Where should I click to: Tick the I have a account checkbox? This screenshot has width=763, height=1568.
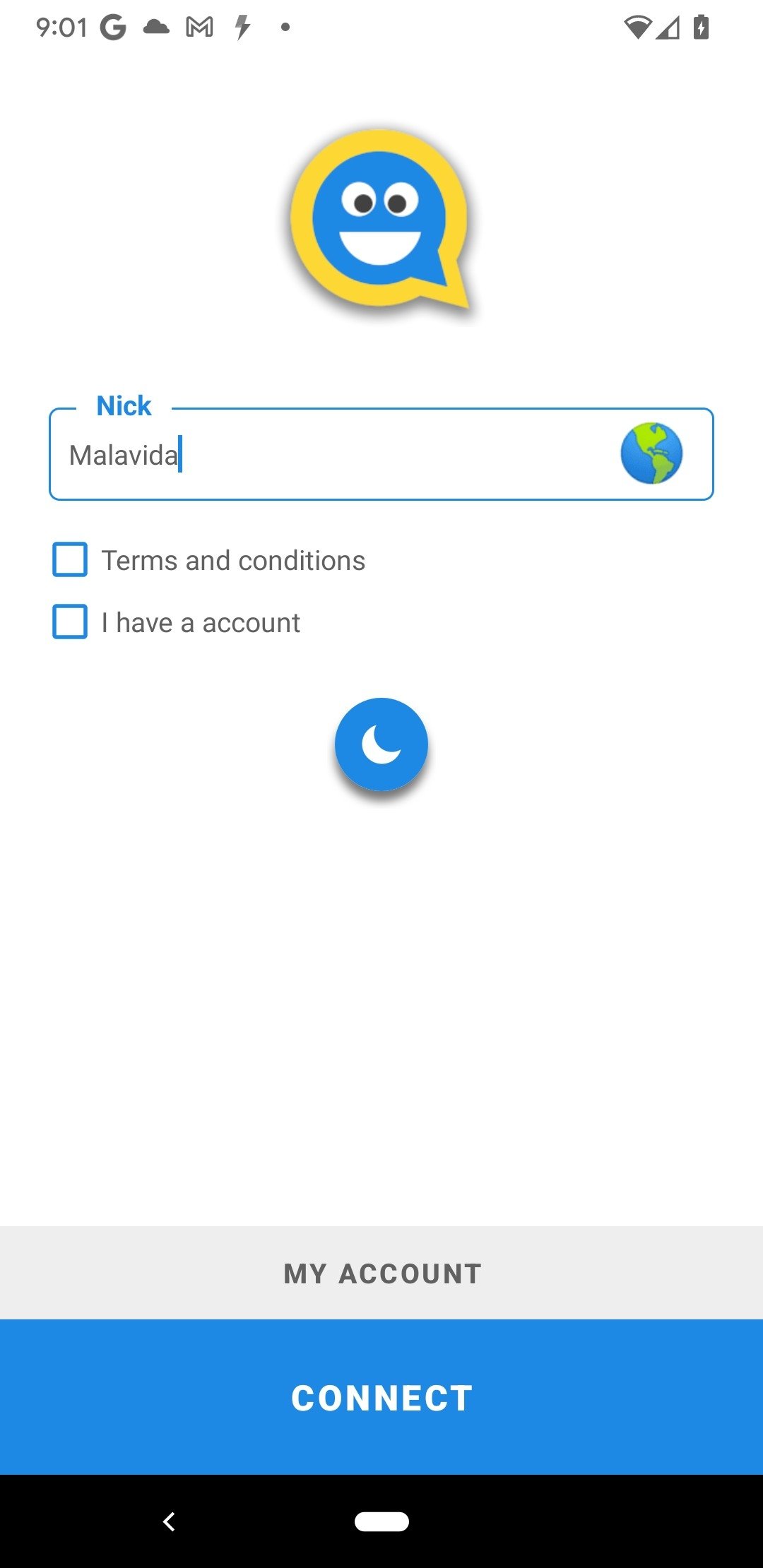pyautogui.click(x=70, y=622)
